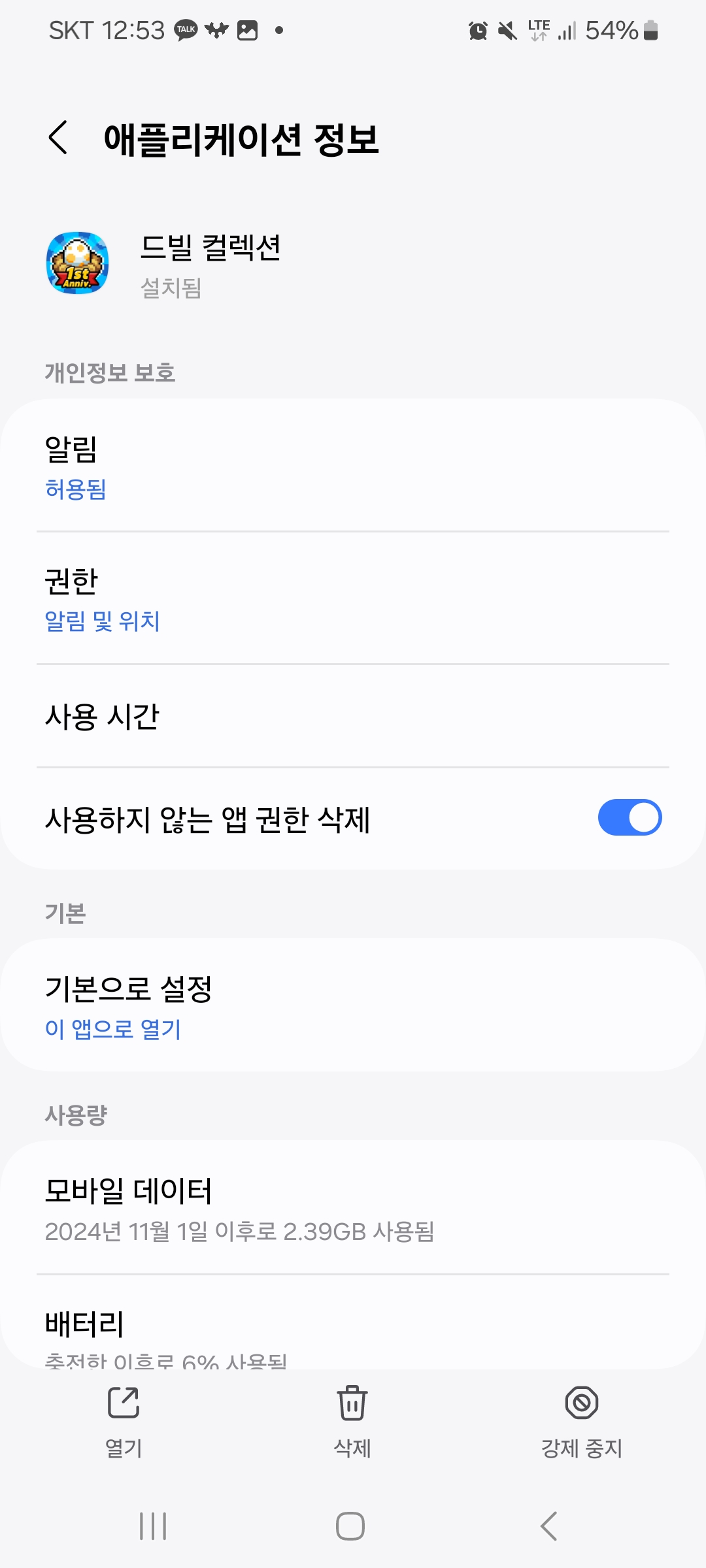Open 사용 시간 row
The width and height of the screenshot is (706, 1568).
pyautogui.click(x=353, y=717)
